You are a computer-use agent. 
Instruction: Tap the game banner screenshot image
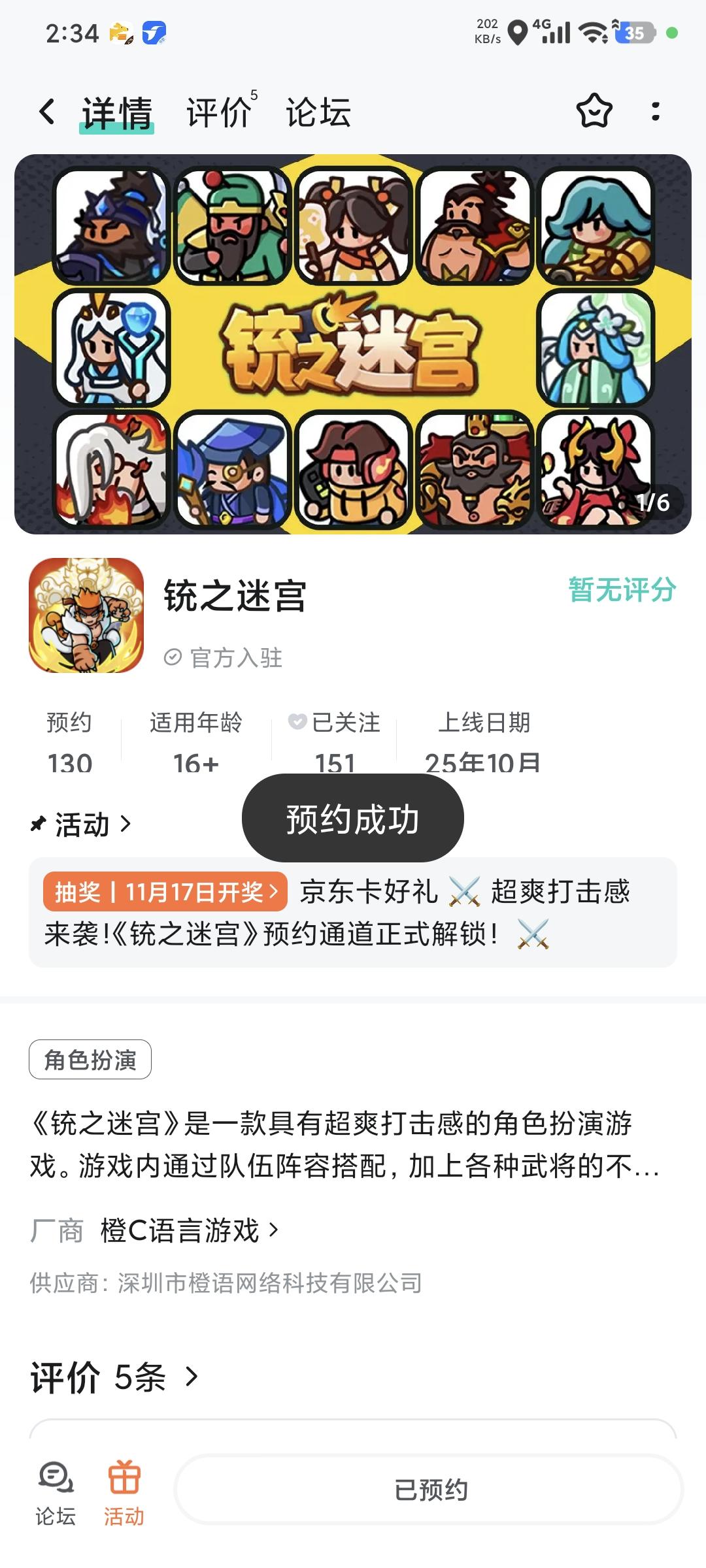[x=353, y=343]
